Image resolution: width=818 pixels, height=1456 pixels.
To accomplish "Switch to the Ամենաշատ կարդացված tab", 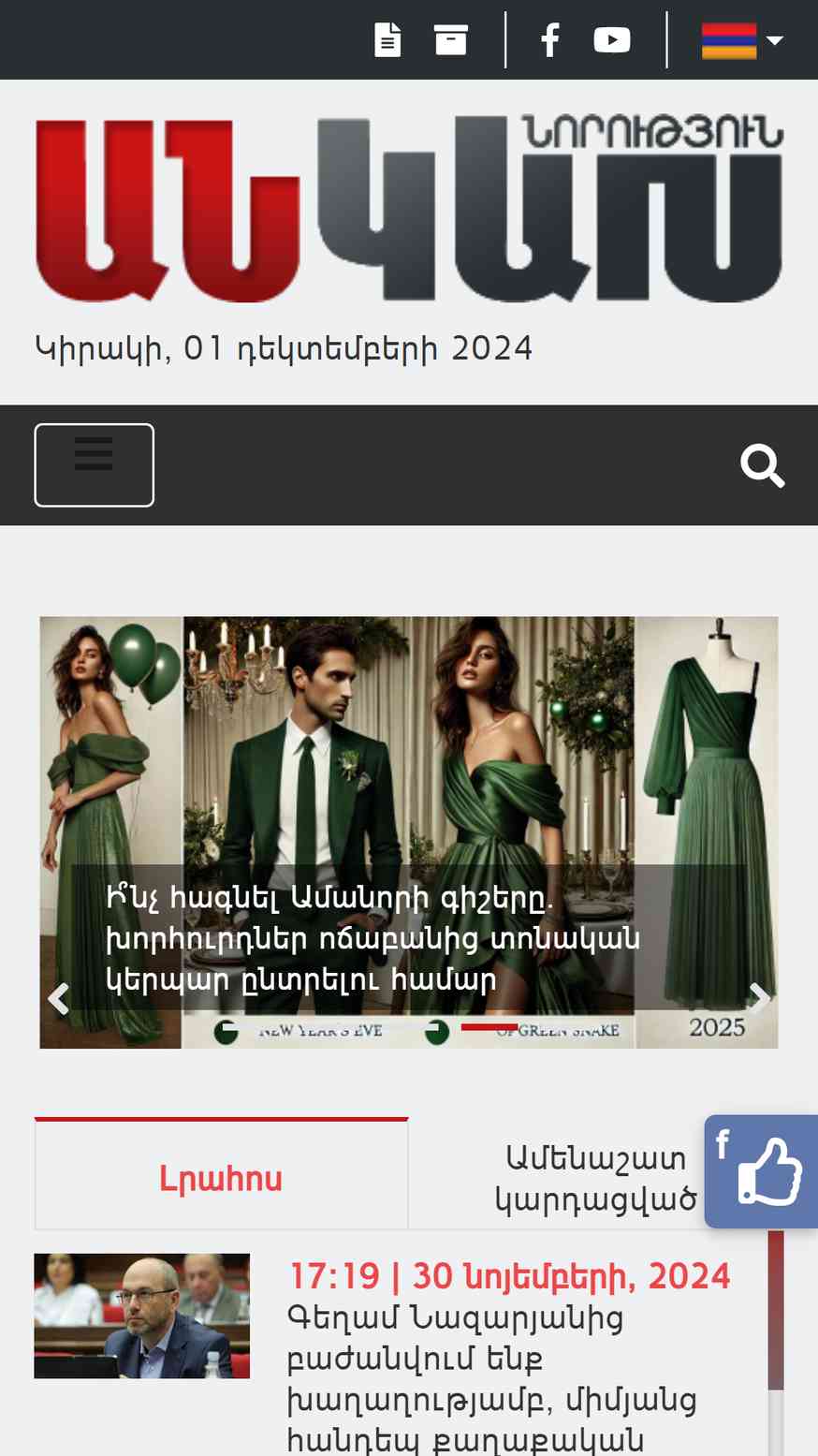I will coord(595,1178).
